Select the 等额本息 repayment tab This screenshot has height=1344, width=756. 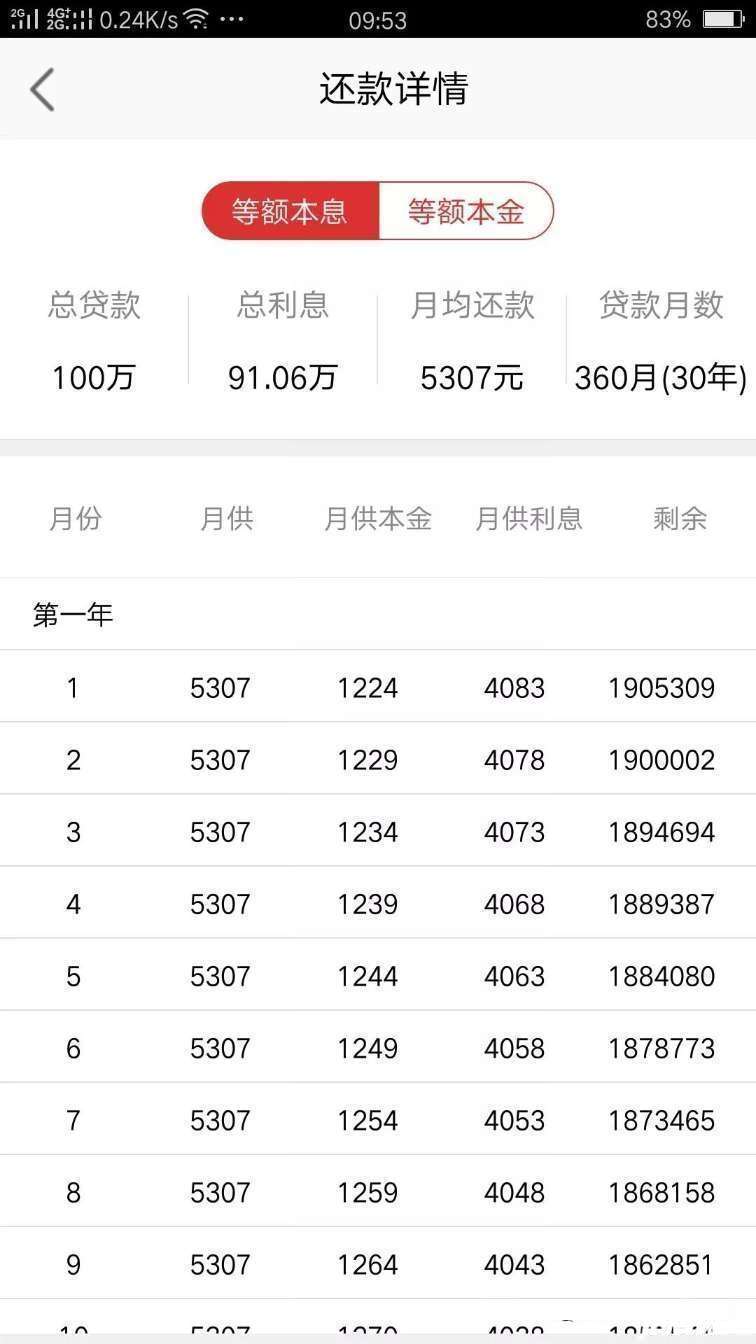[290, 211]
